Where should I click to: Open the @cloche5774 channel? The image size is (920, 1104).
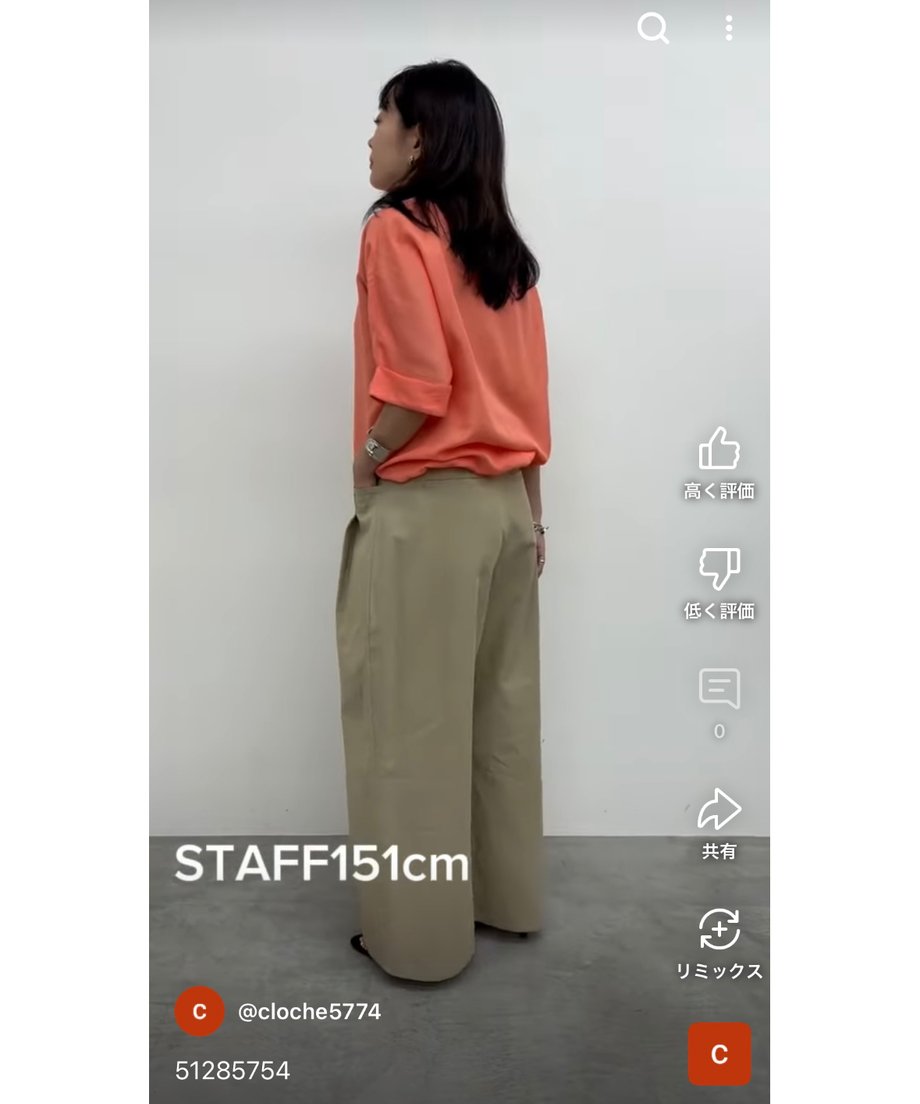pyautogui.click(x=309, y=1011)
